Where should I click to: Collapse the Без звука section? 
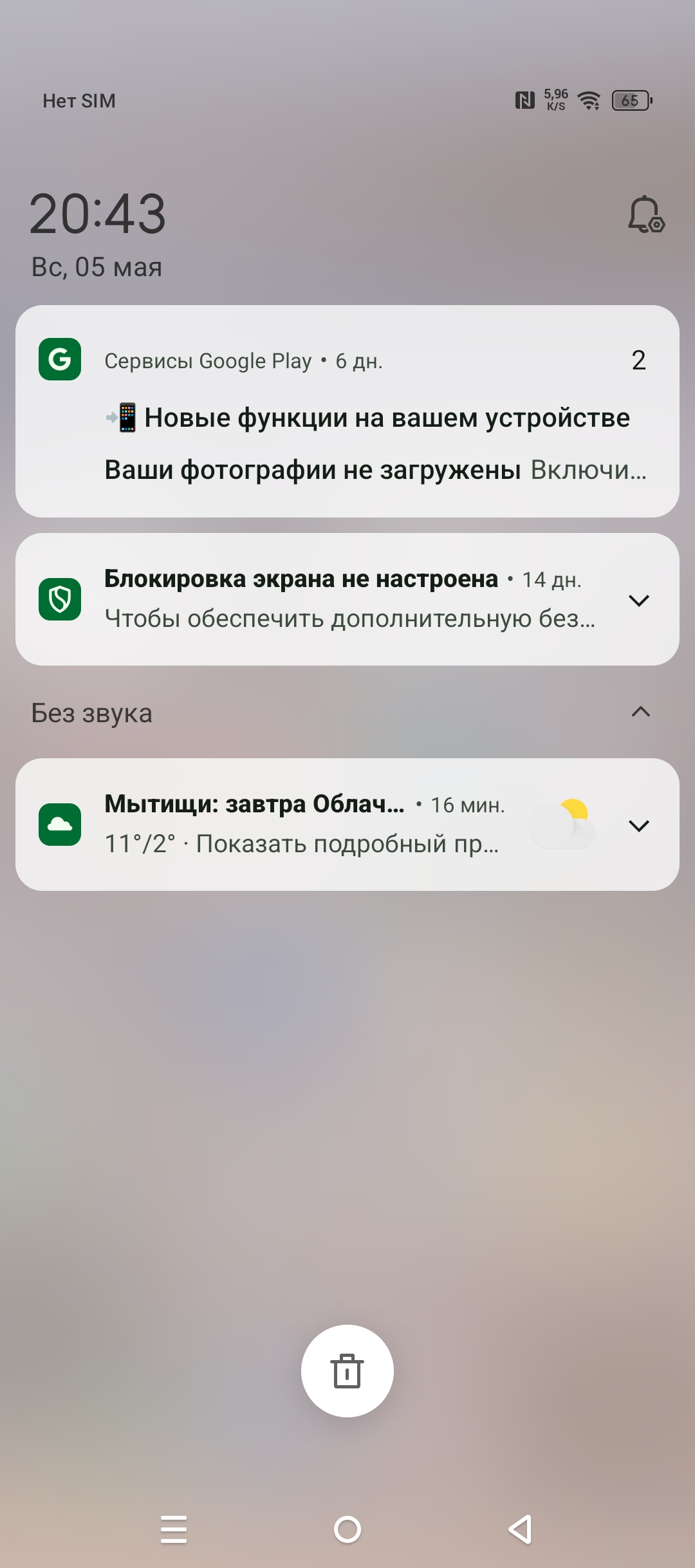[640, 712]
